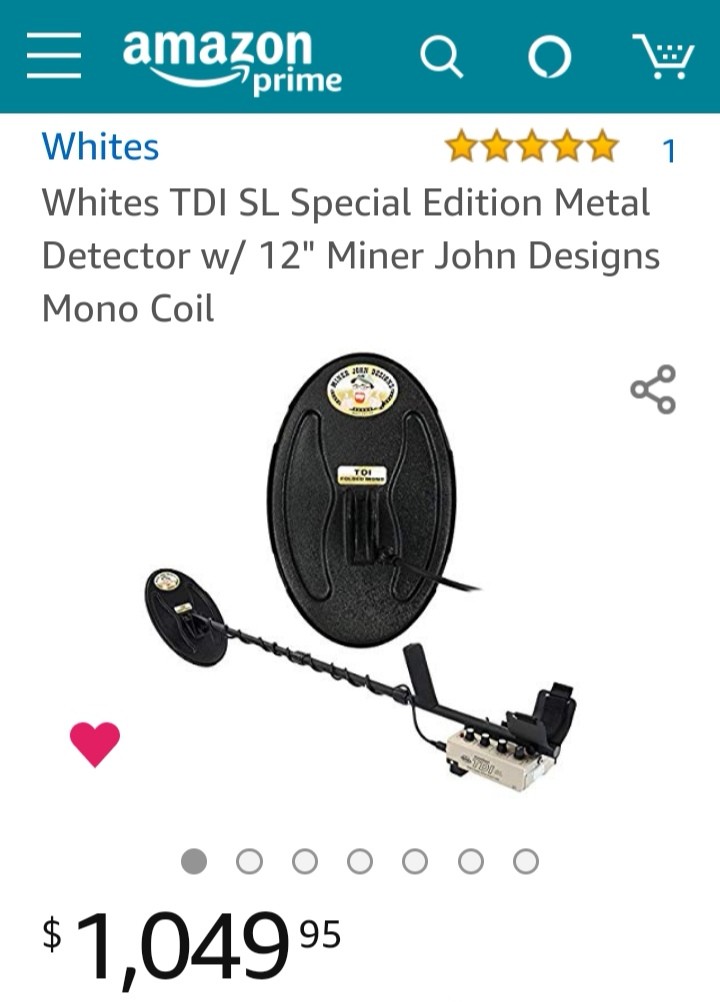Select the second image page dot
This screenshot has width=720, height=1002.
[249, 861]
